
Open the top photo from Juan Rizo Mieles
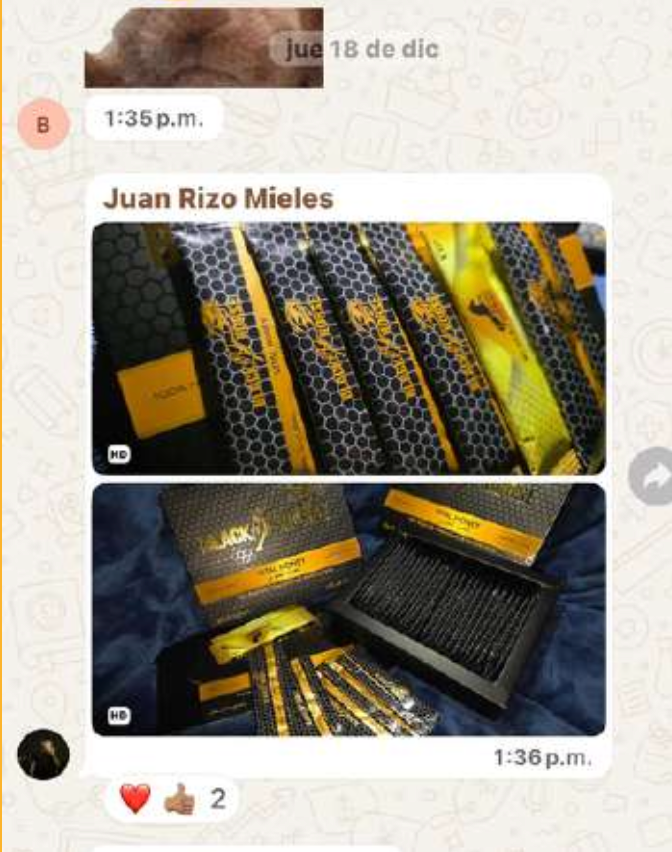click(x=348, y=347)
